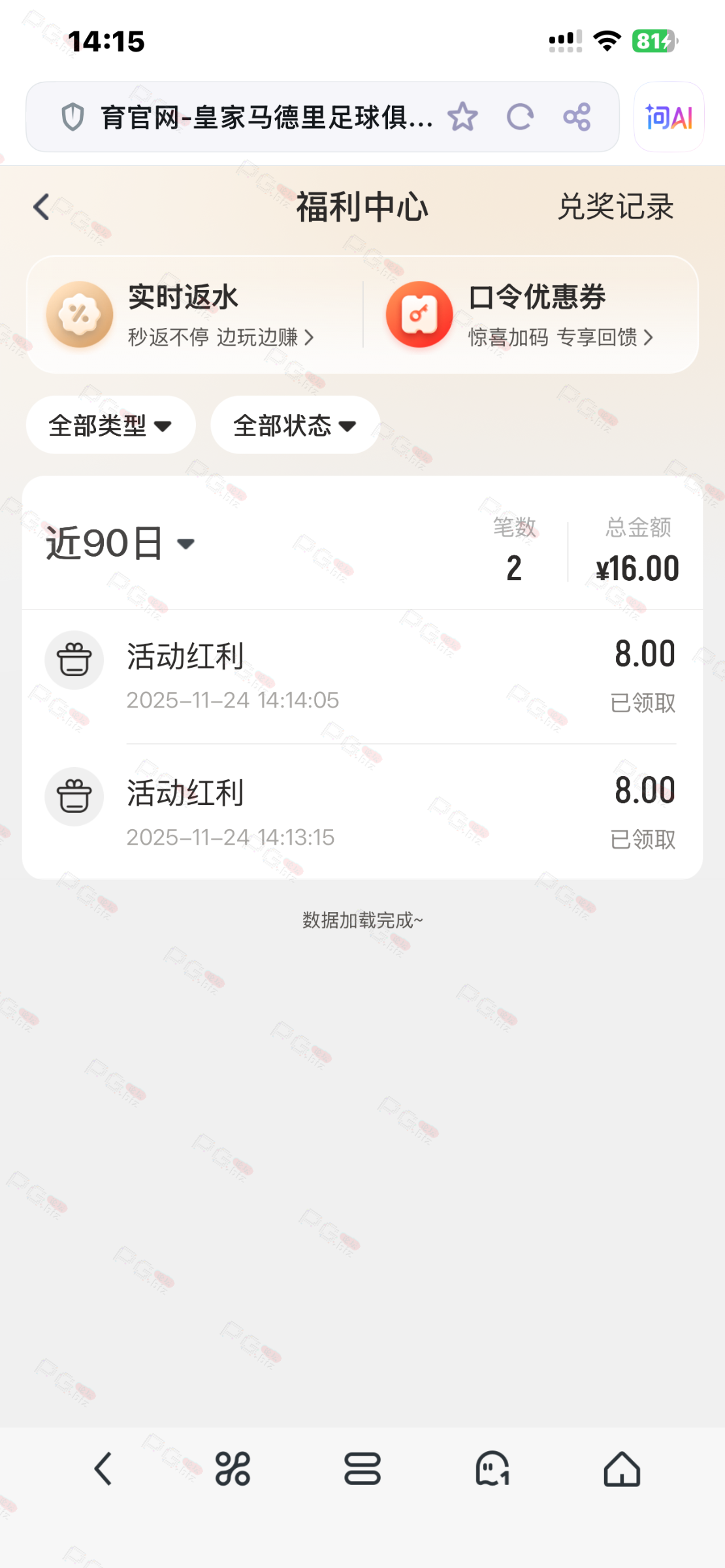Expand the 全部状态 filter

coord(295,425)
